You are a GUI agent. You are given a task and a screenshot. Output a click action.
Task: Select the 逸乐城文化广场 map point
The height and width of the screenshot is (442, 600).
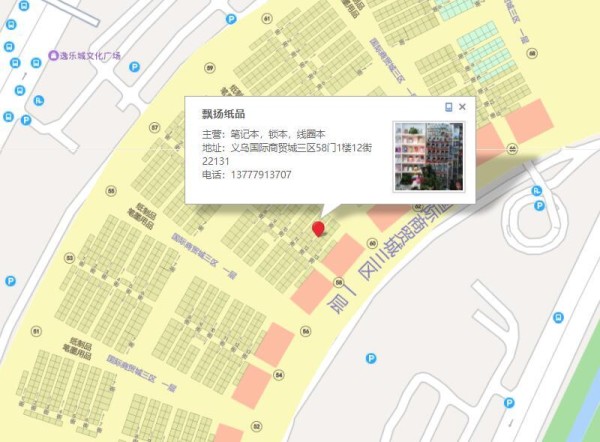point(53,56)
